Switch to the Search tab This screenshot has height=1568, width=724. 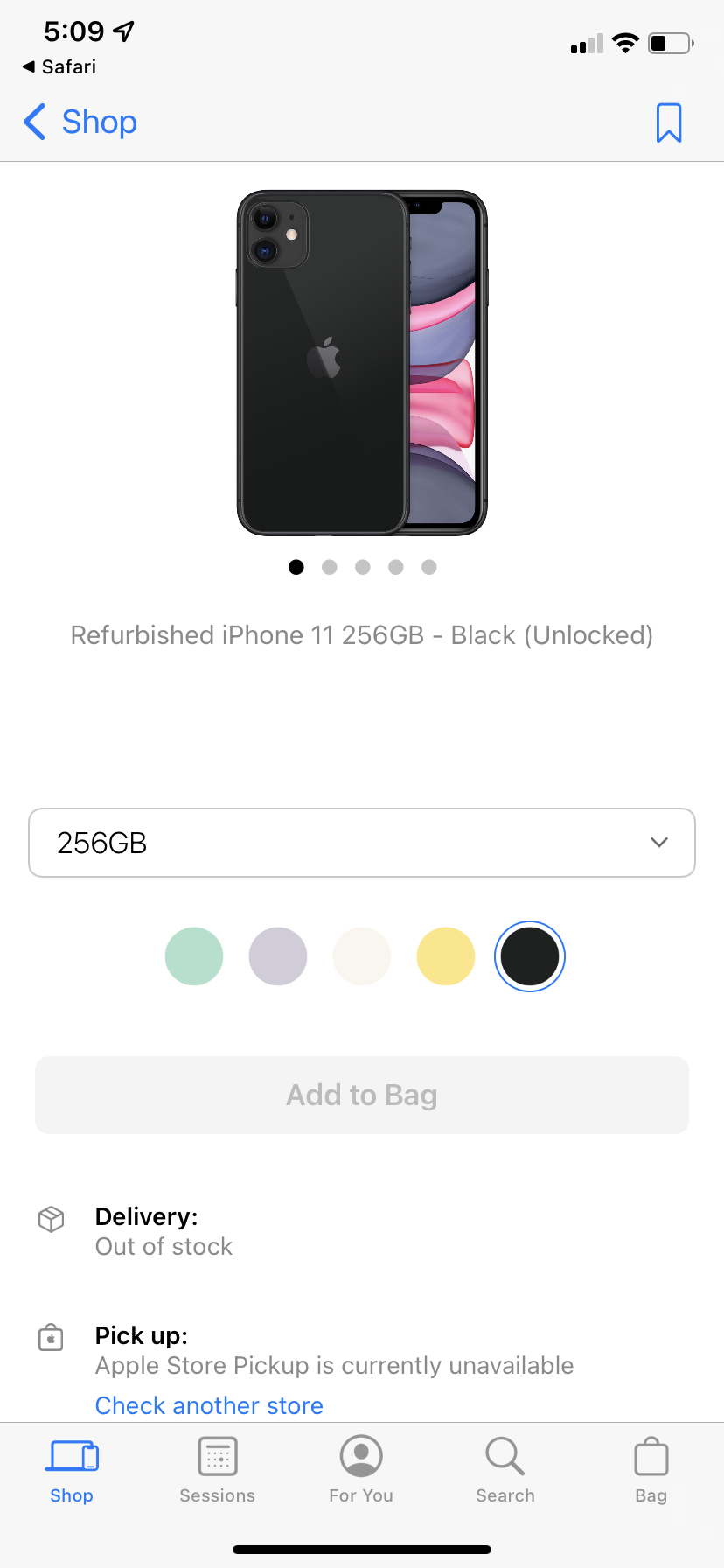(x=505, y=1470)
